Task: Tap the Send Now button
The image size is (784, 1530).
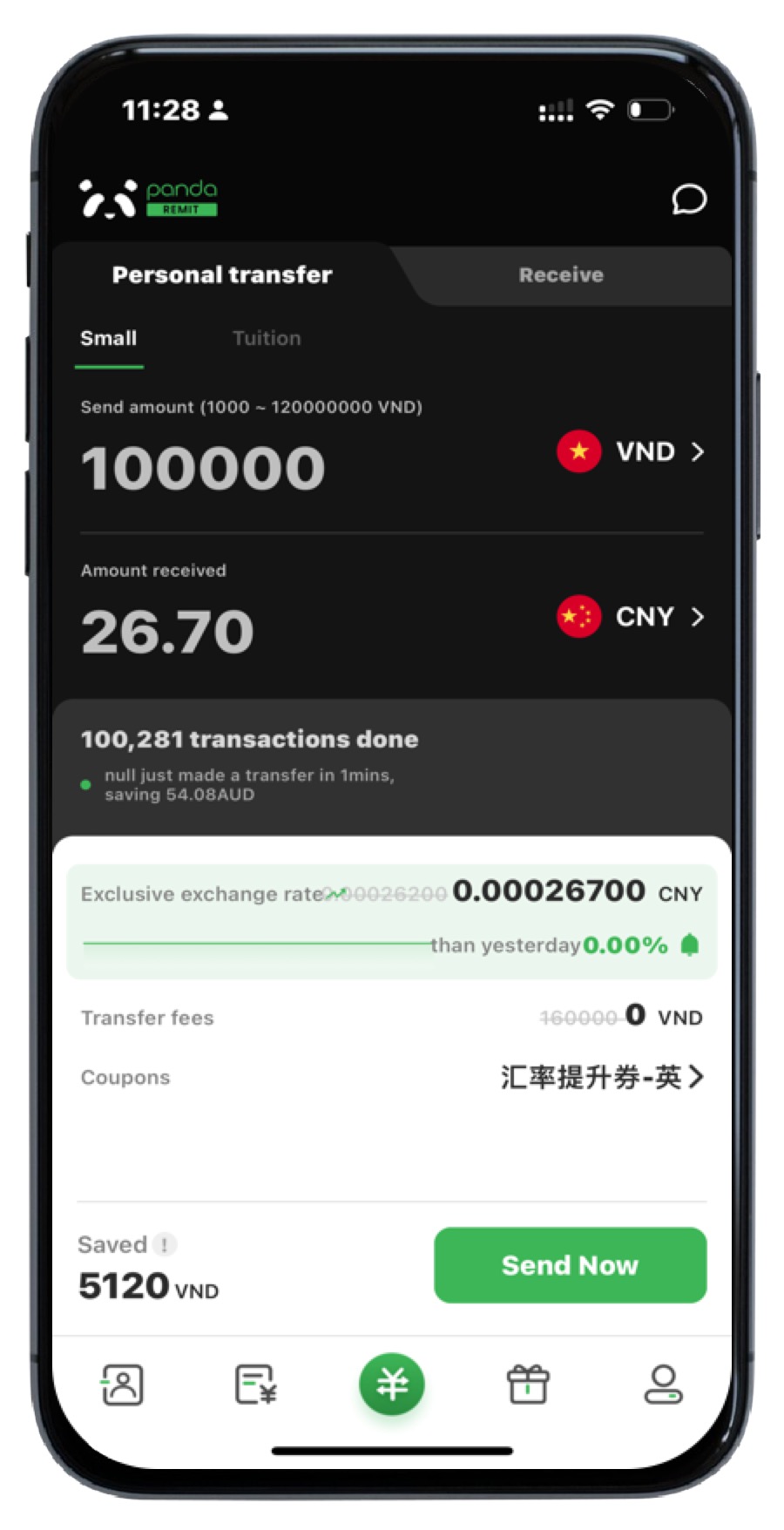Action: [570, 1265]
